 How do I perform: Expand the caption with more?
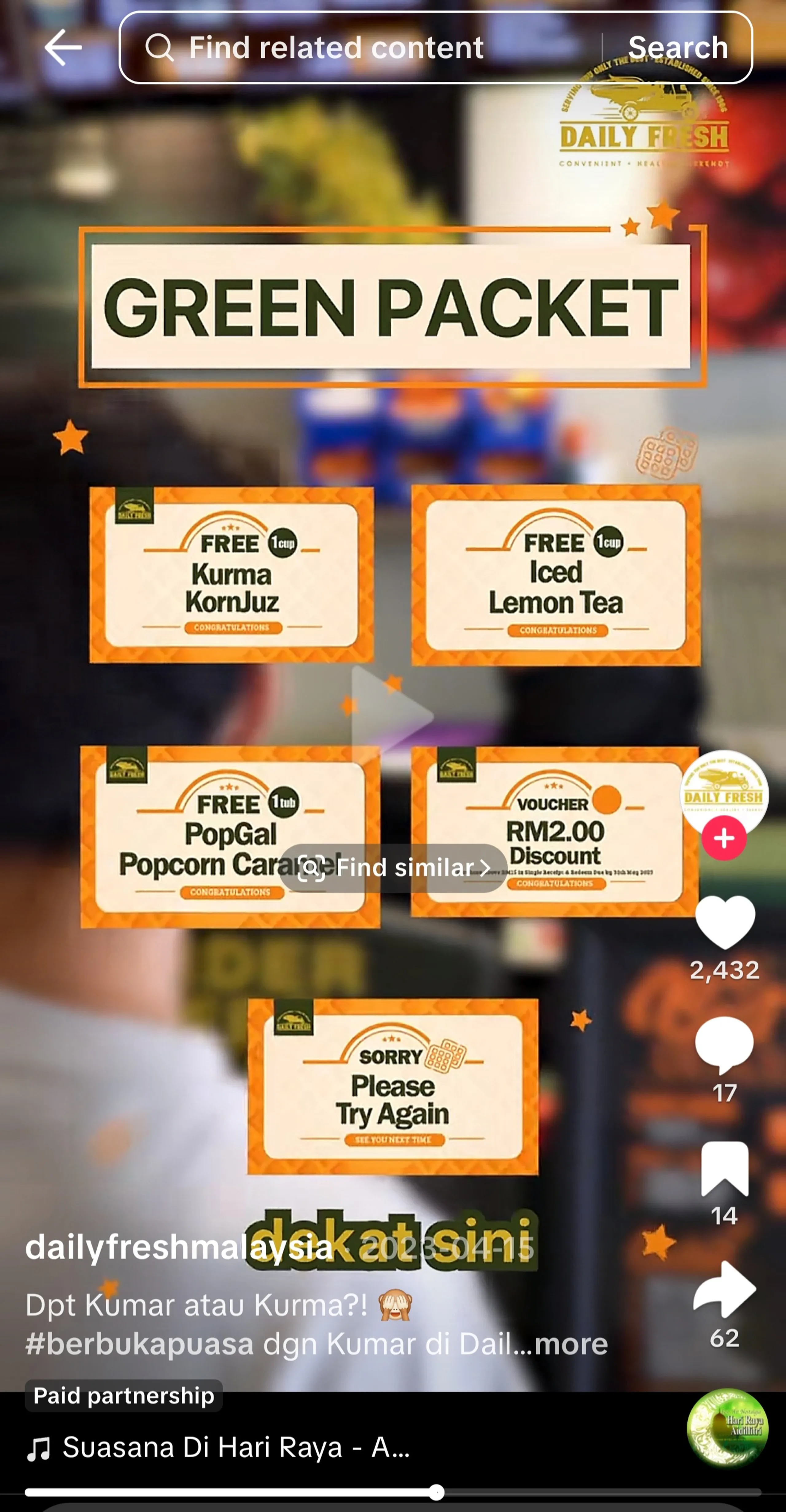(x=570, y=1344)
